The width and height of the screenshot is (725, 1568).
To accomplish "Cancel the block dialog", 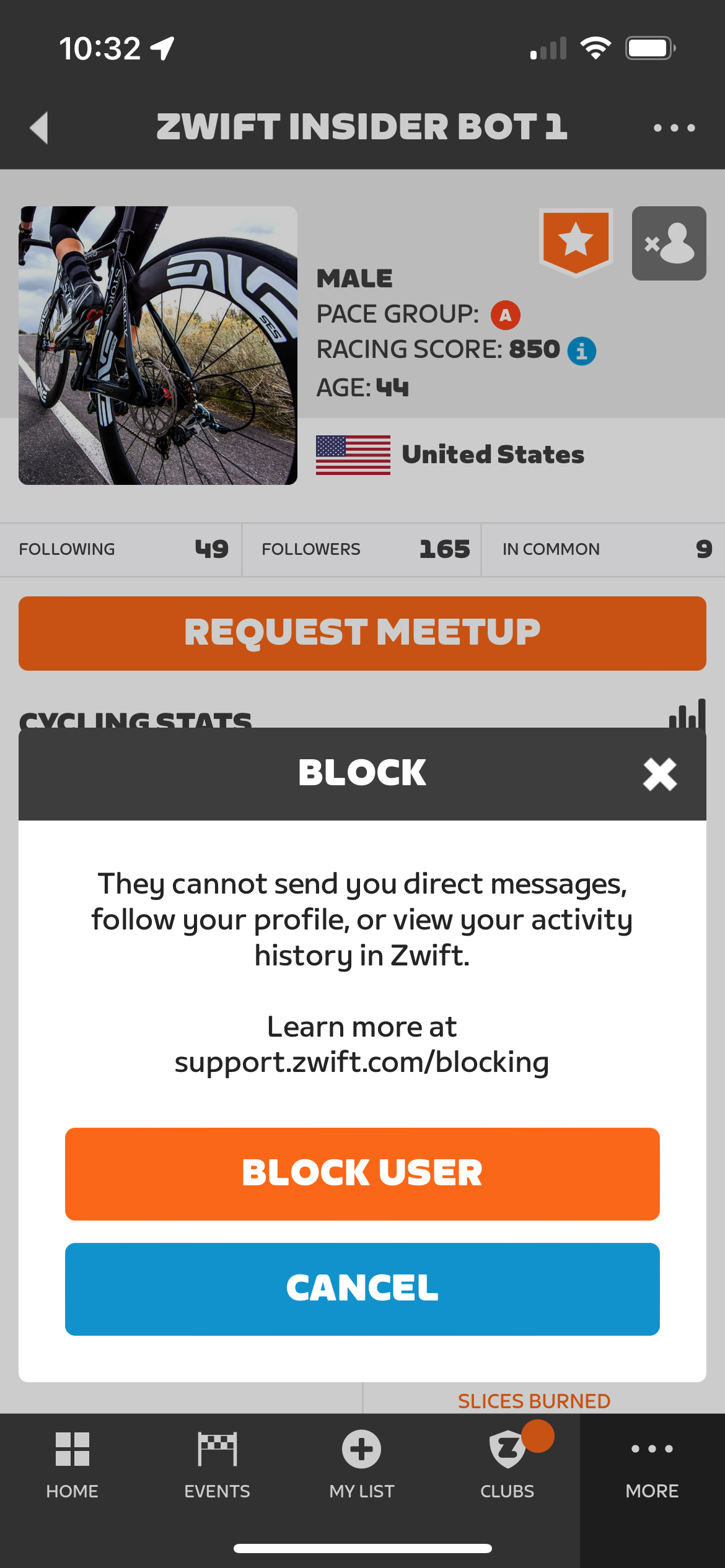I will click(x=362, y=1289).
